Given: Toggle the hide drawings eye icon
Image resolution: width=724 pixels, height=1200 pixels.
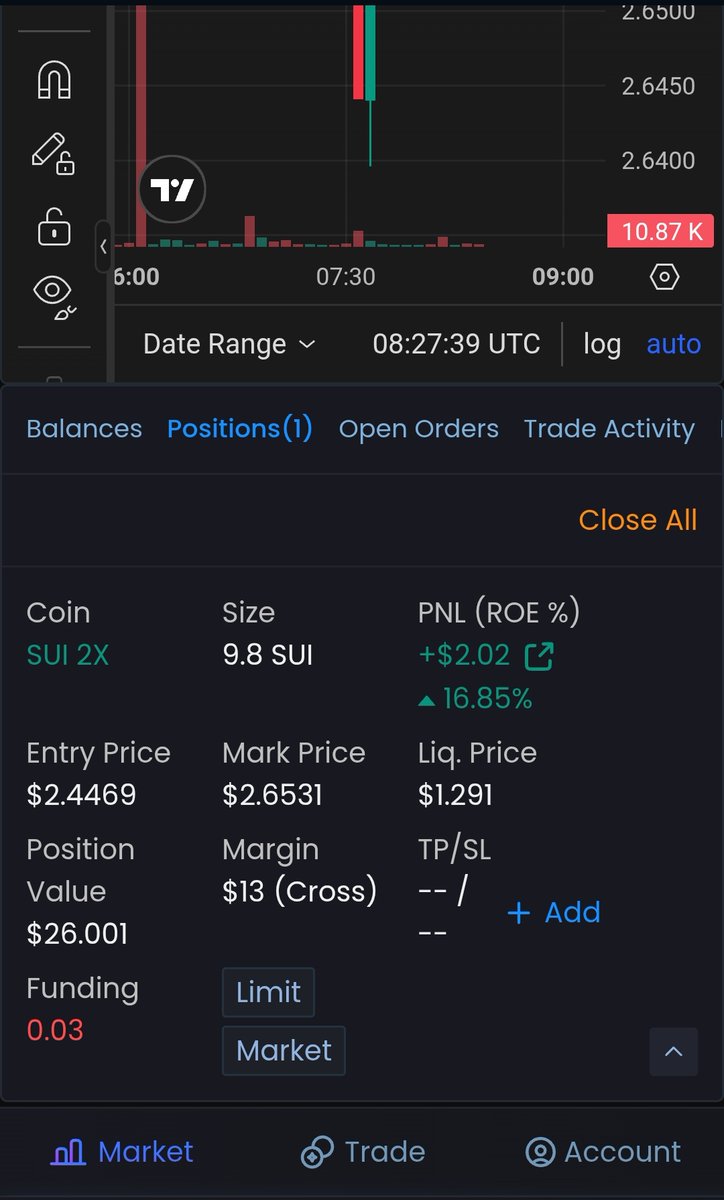Looking at the screenshot, I should [54, 297].
